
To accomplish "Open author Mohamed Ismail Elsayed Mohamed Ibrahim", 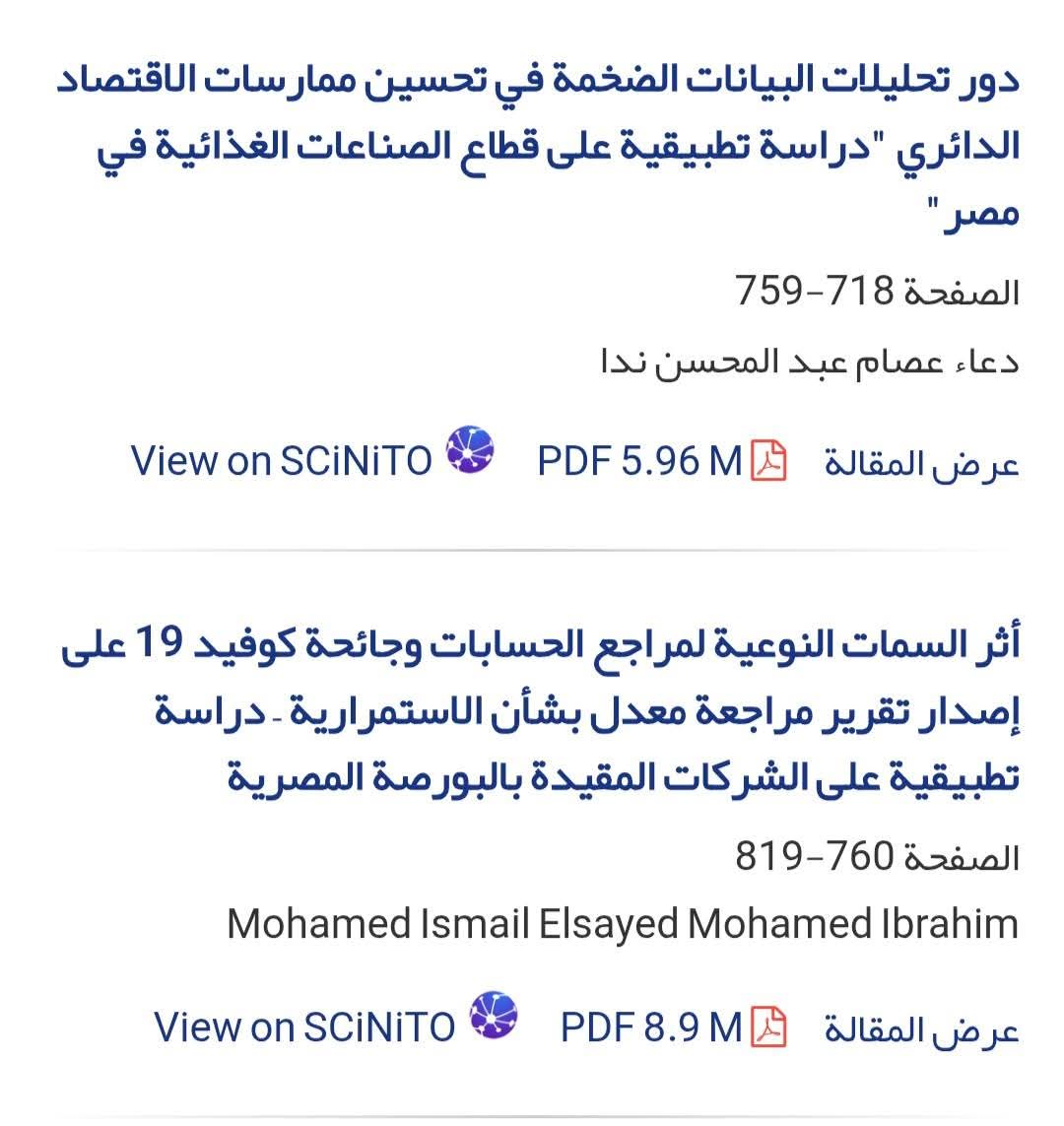I will (x=622, y=924).
